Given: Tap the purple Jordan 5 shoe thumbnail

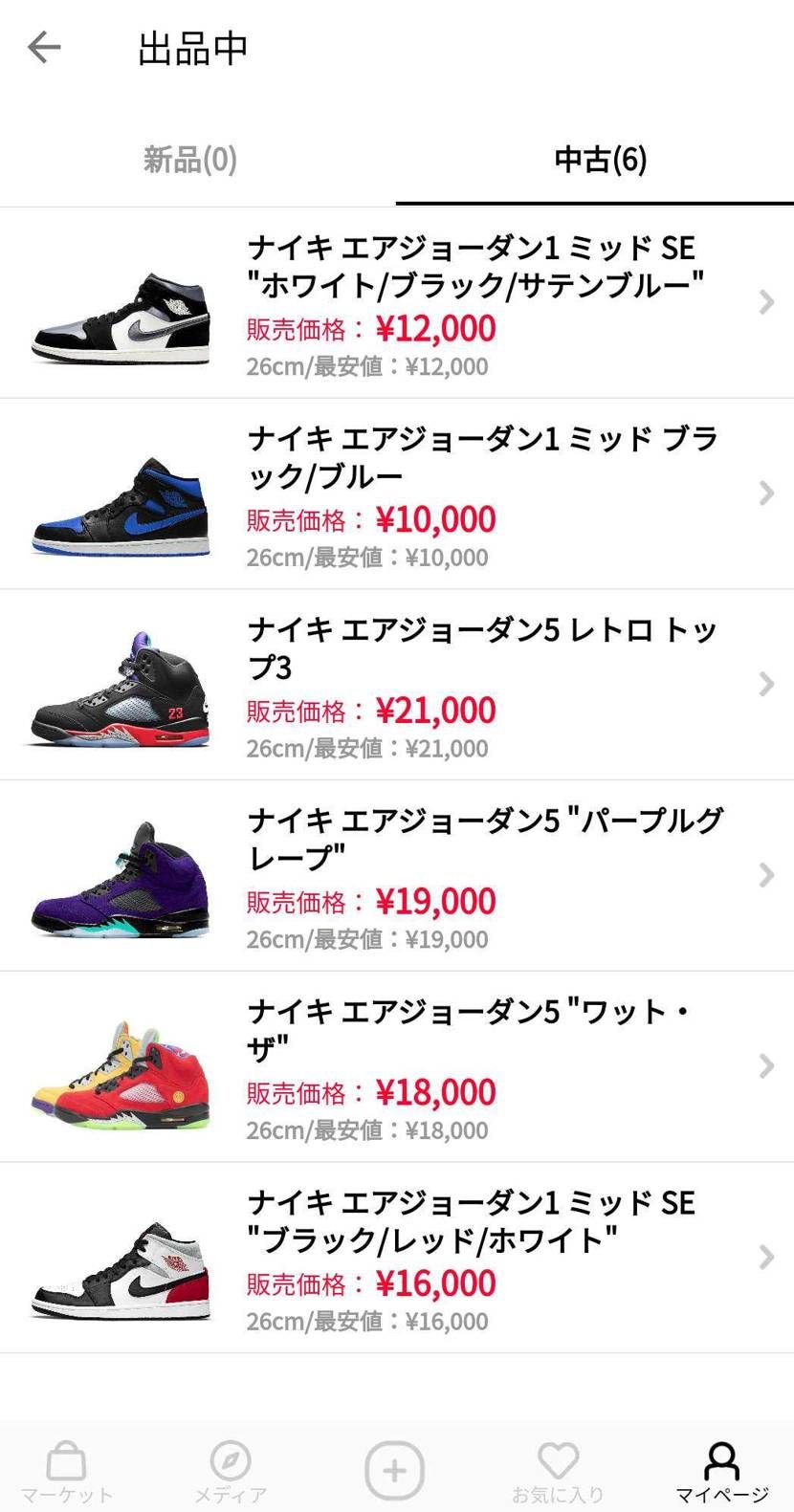Looking at the screenshot, I should 120,875.
